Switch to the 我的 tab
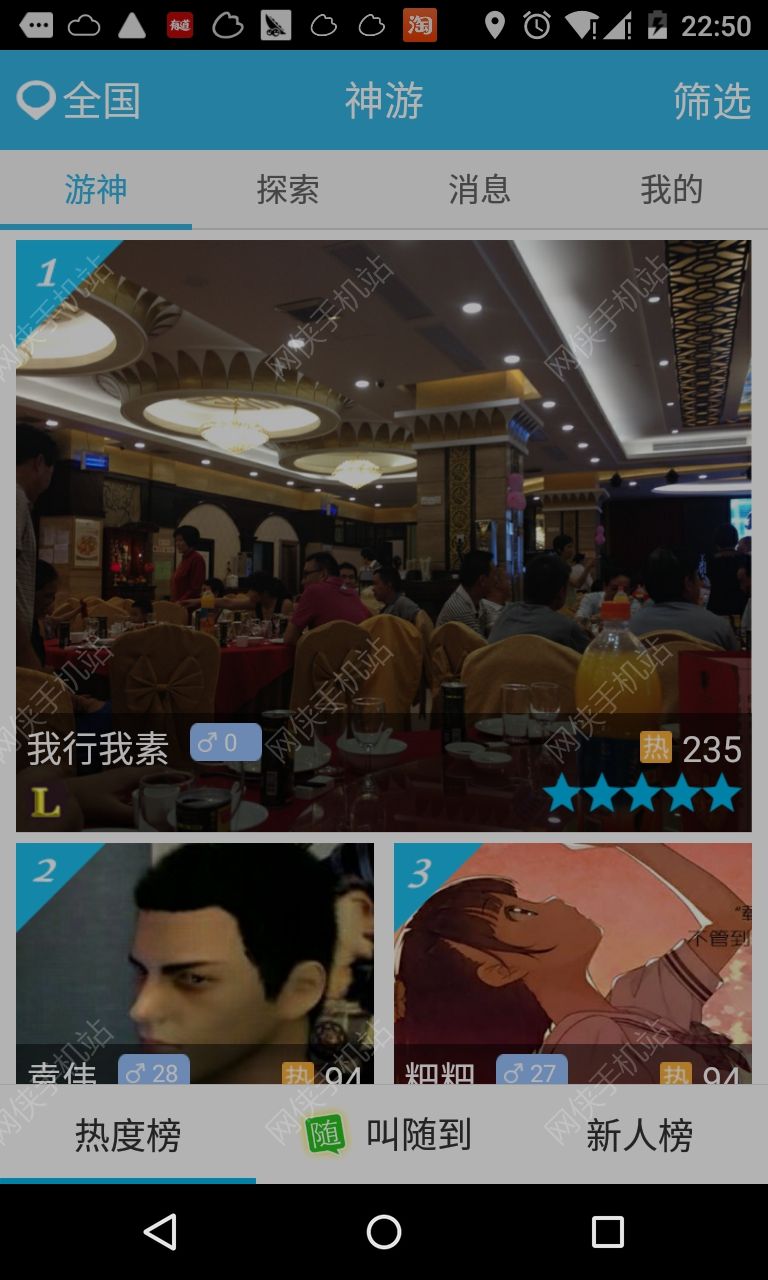 click(672, 189)
